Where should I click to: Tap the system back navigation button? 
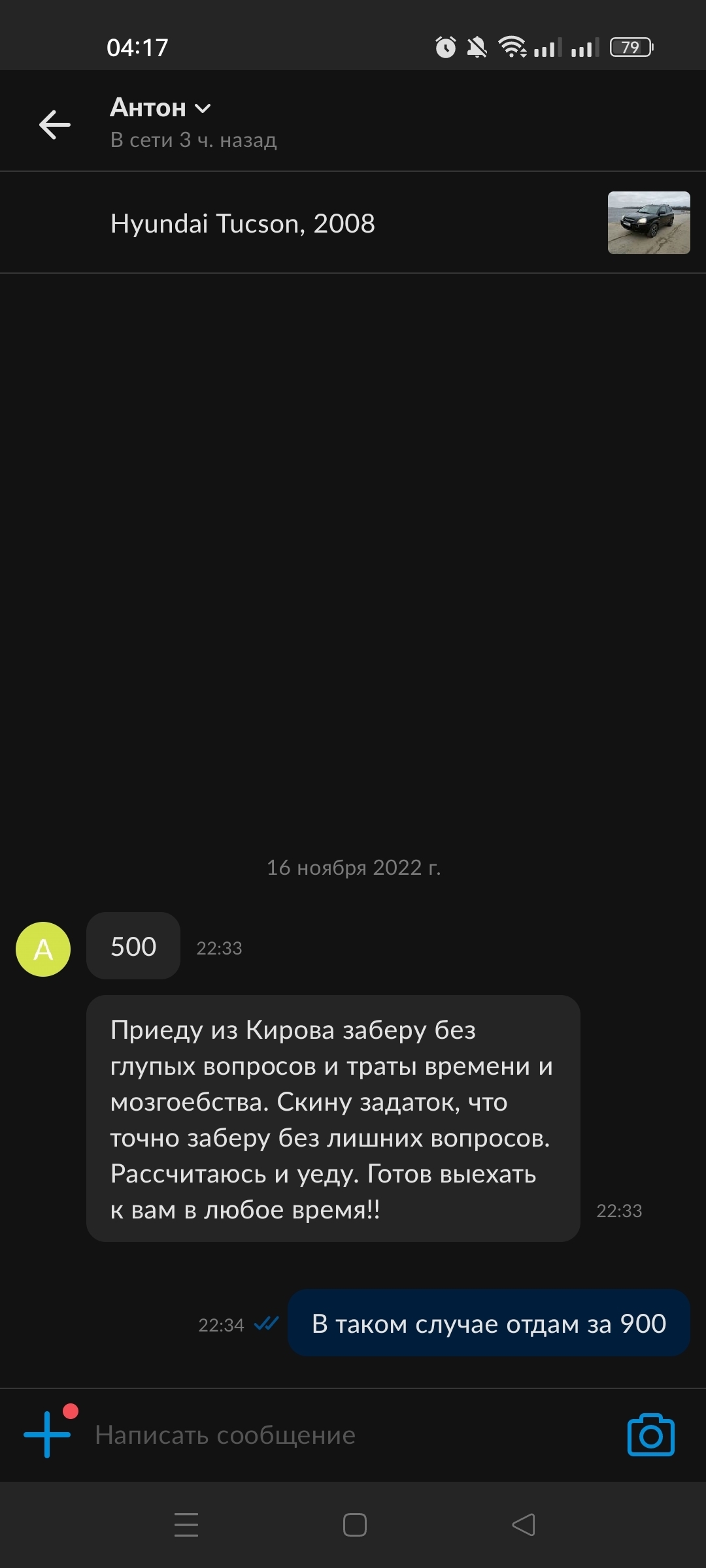[x=523, y=1525]
